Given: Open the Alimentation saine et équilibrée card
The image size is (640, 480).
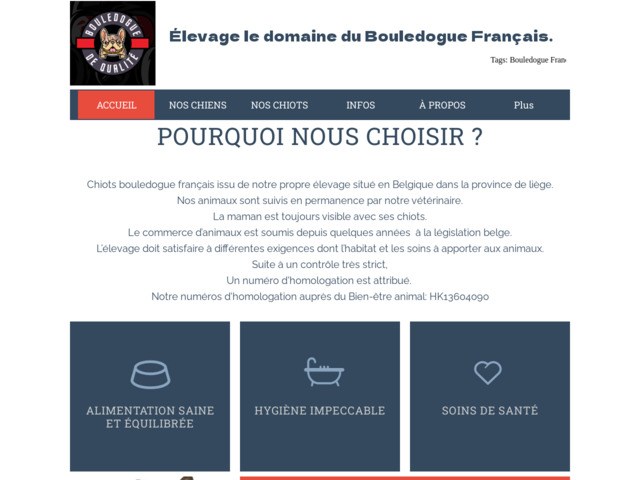Looking at the screenshot, I should tap(150, 396).
